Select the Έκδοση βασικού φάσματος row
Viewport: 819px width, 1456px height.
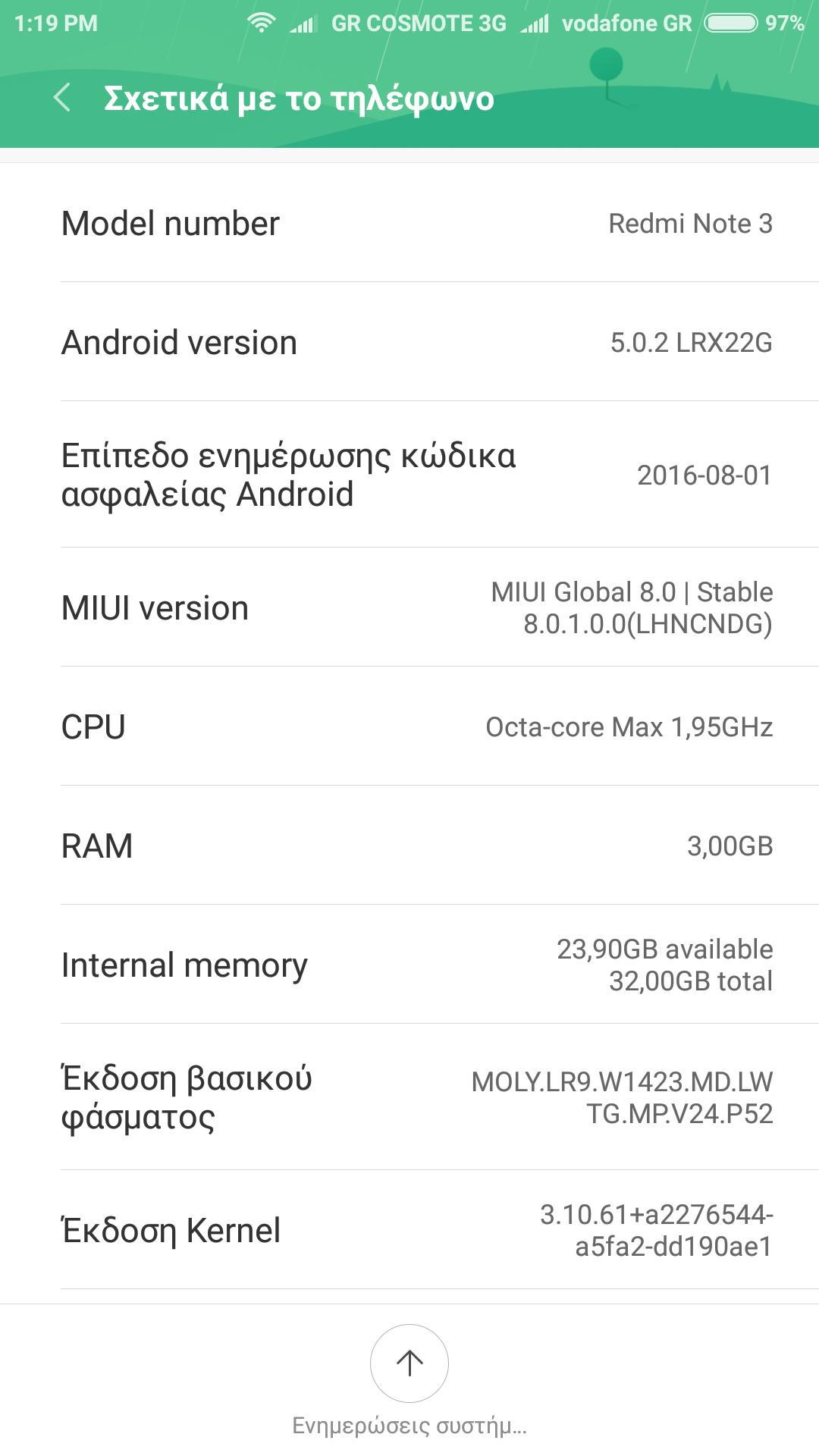tap(409, 1097)
